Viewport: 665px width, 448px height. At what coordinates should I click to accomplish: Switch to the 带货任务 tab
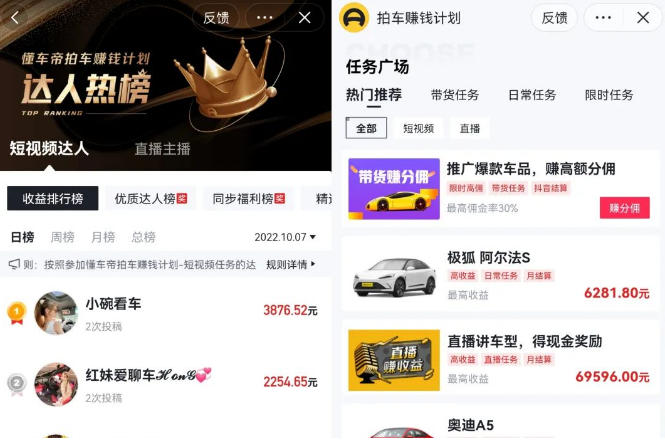click(455, 95)
